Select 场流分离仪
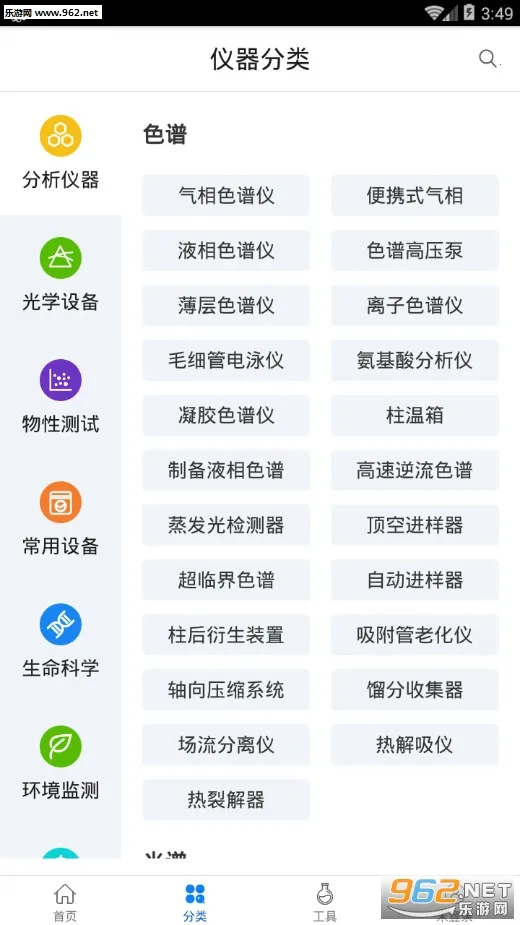Screen dimensions: 520x925 (226, 744)
